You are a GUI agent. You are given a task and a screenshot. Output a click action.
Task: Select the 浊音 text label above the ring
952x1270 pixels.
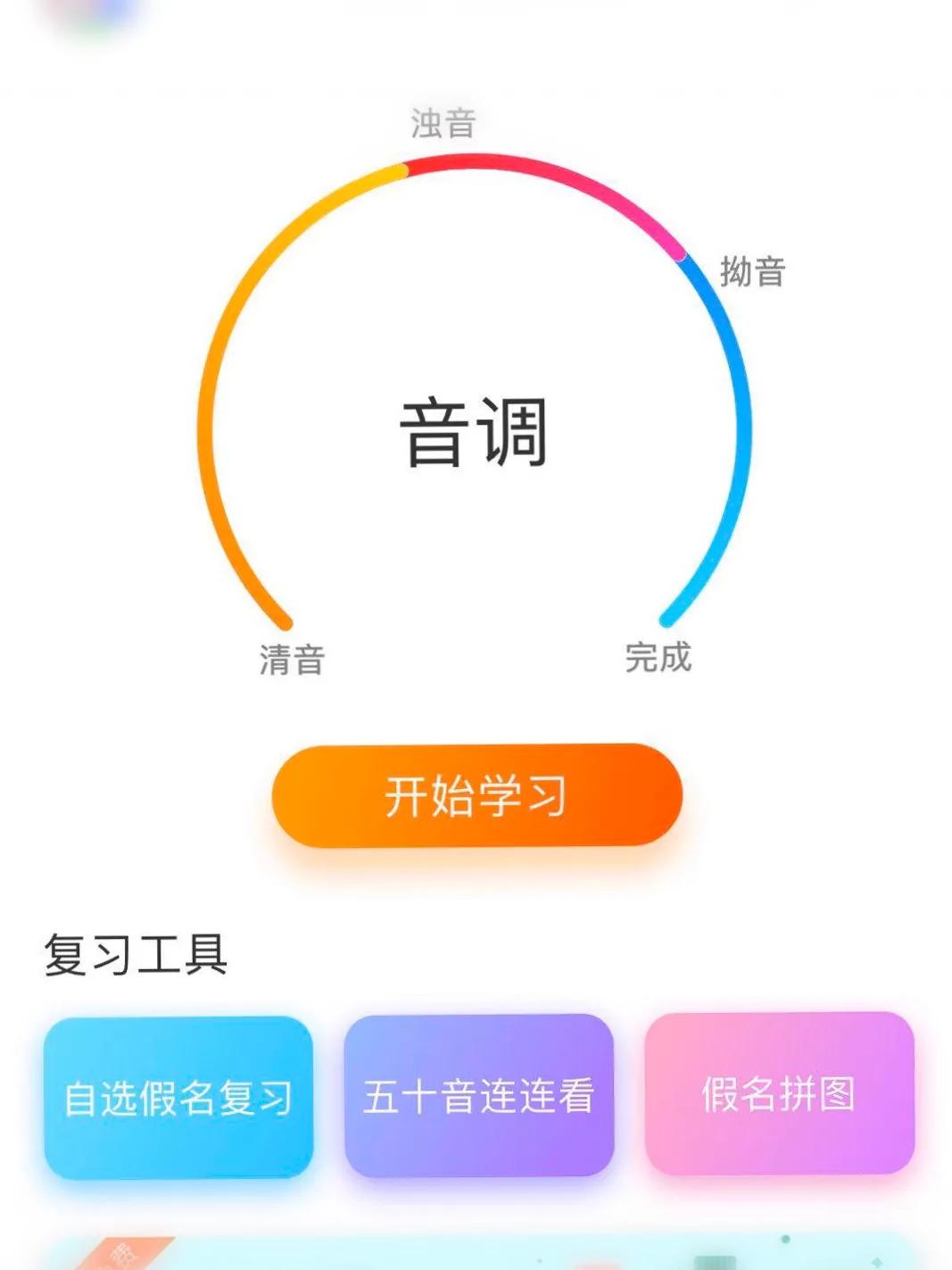(443, 123)
